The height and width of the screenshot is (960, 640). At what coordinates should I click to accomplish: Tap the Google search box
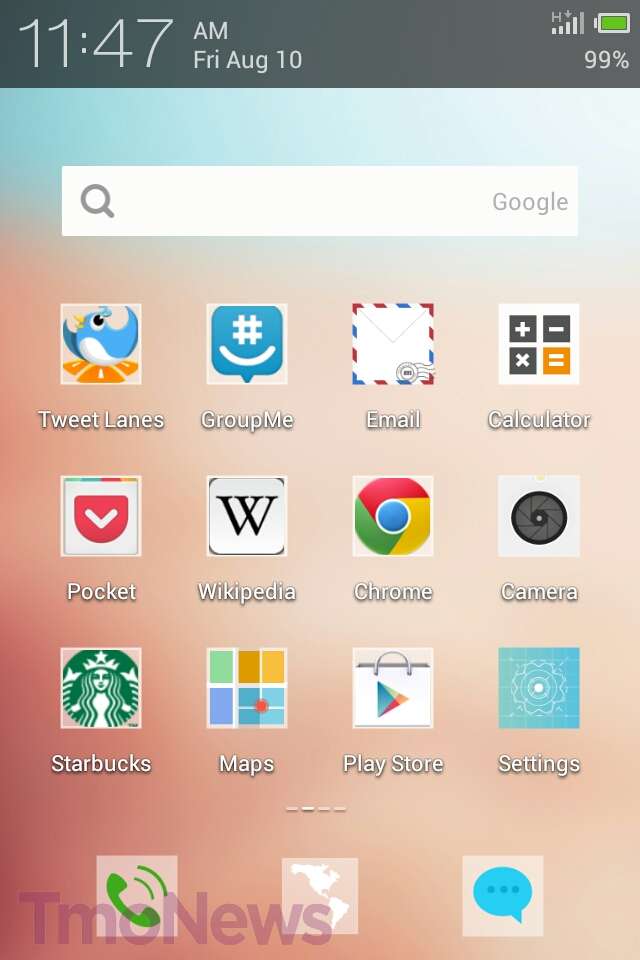click(320, 201)
